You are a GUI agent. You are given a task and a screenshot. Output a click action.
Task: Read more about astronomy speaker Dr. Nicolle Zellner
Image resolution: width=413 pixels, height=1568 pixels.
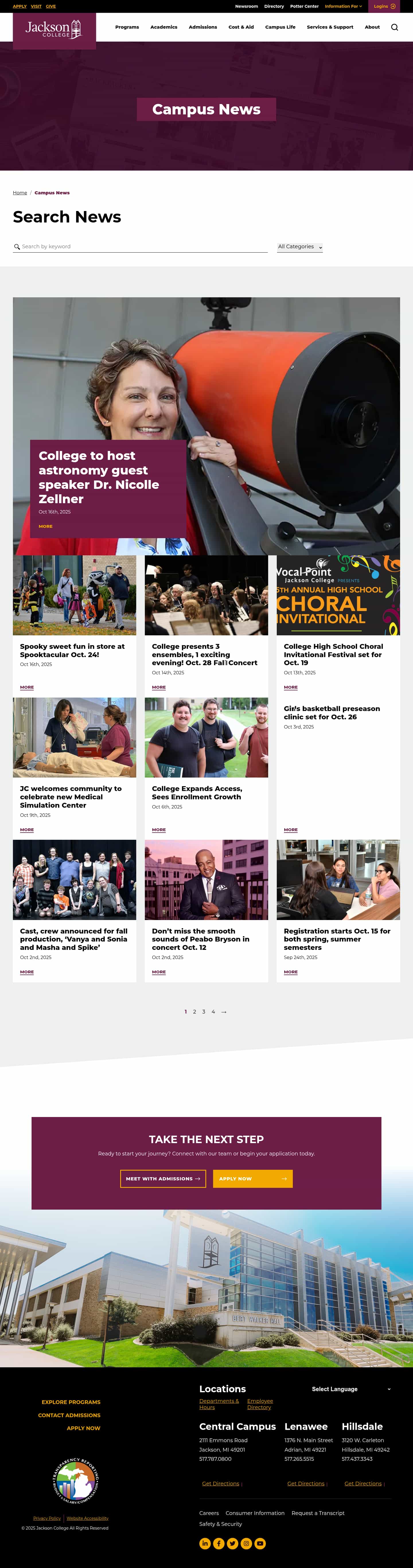coord(46,526)
